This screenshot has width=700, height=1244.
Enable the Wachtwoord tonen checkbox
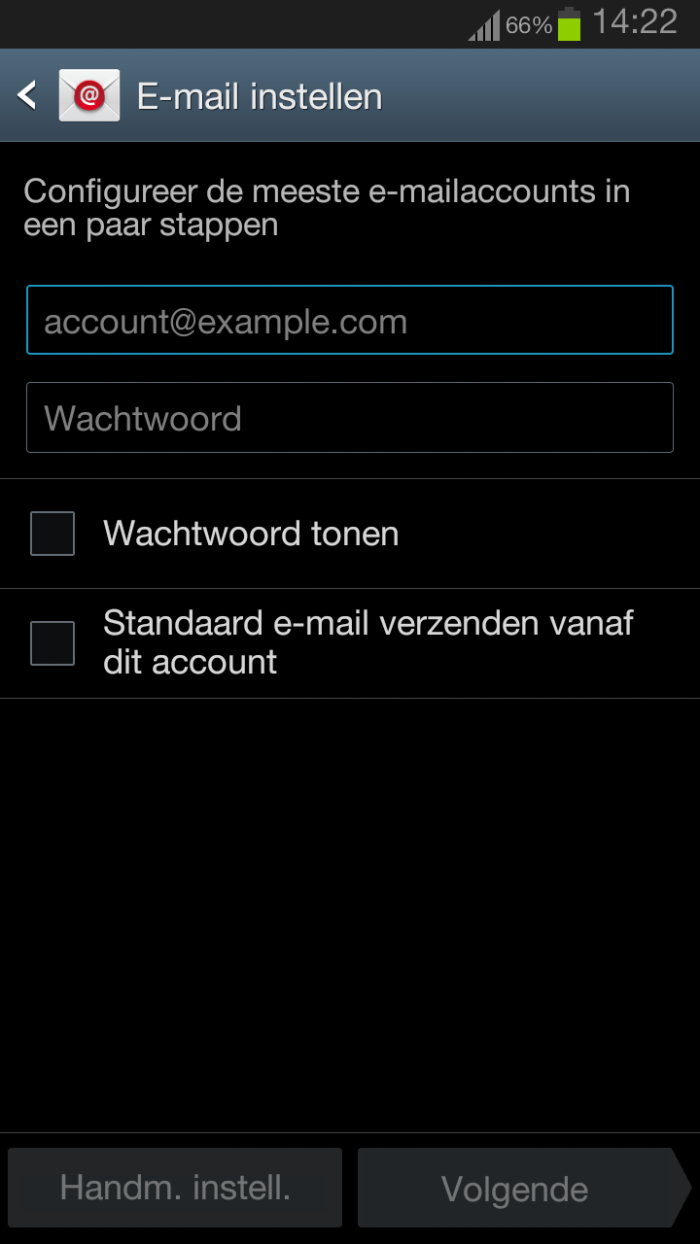53,534
